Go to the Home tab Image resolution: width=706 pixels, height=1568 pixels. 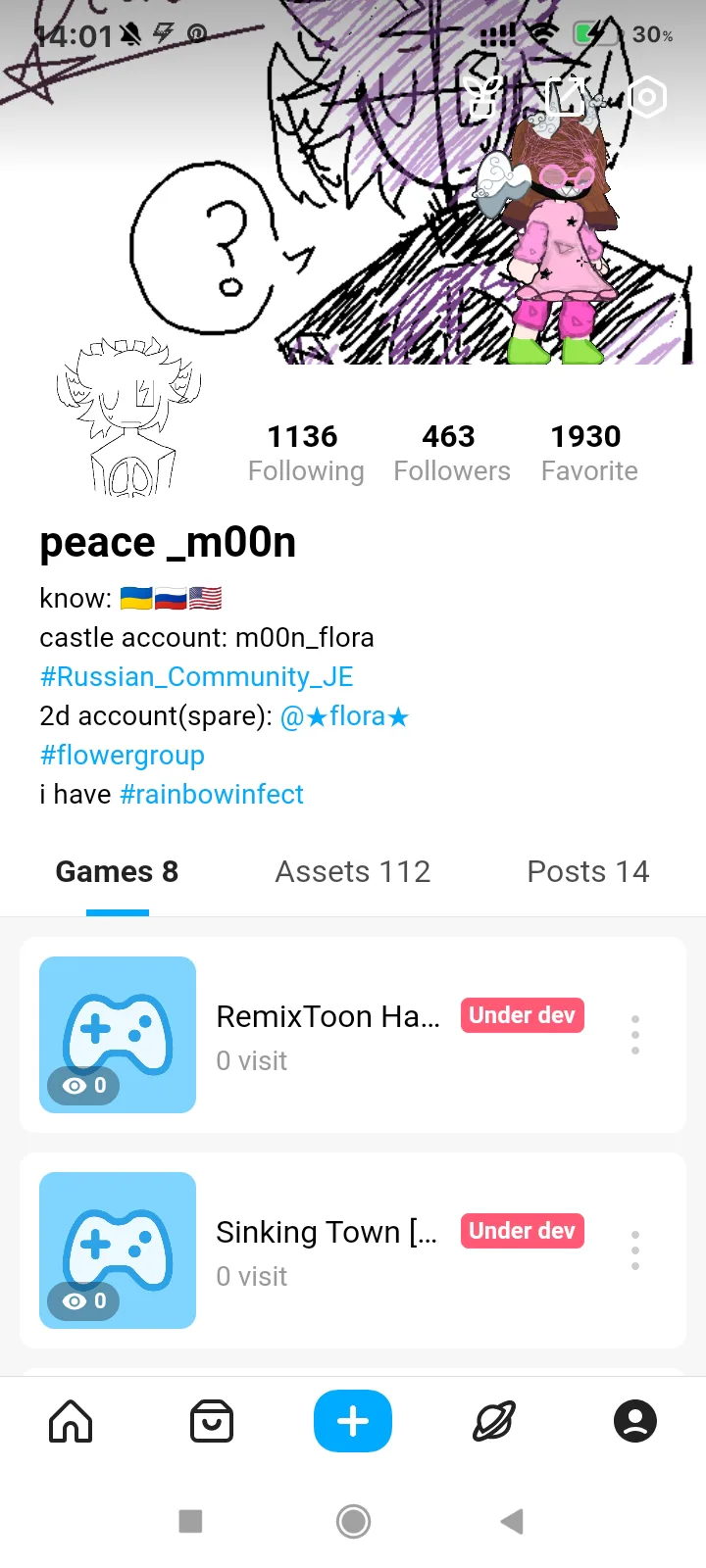click(x=71, y=1421)
